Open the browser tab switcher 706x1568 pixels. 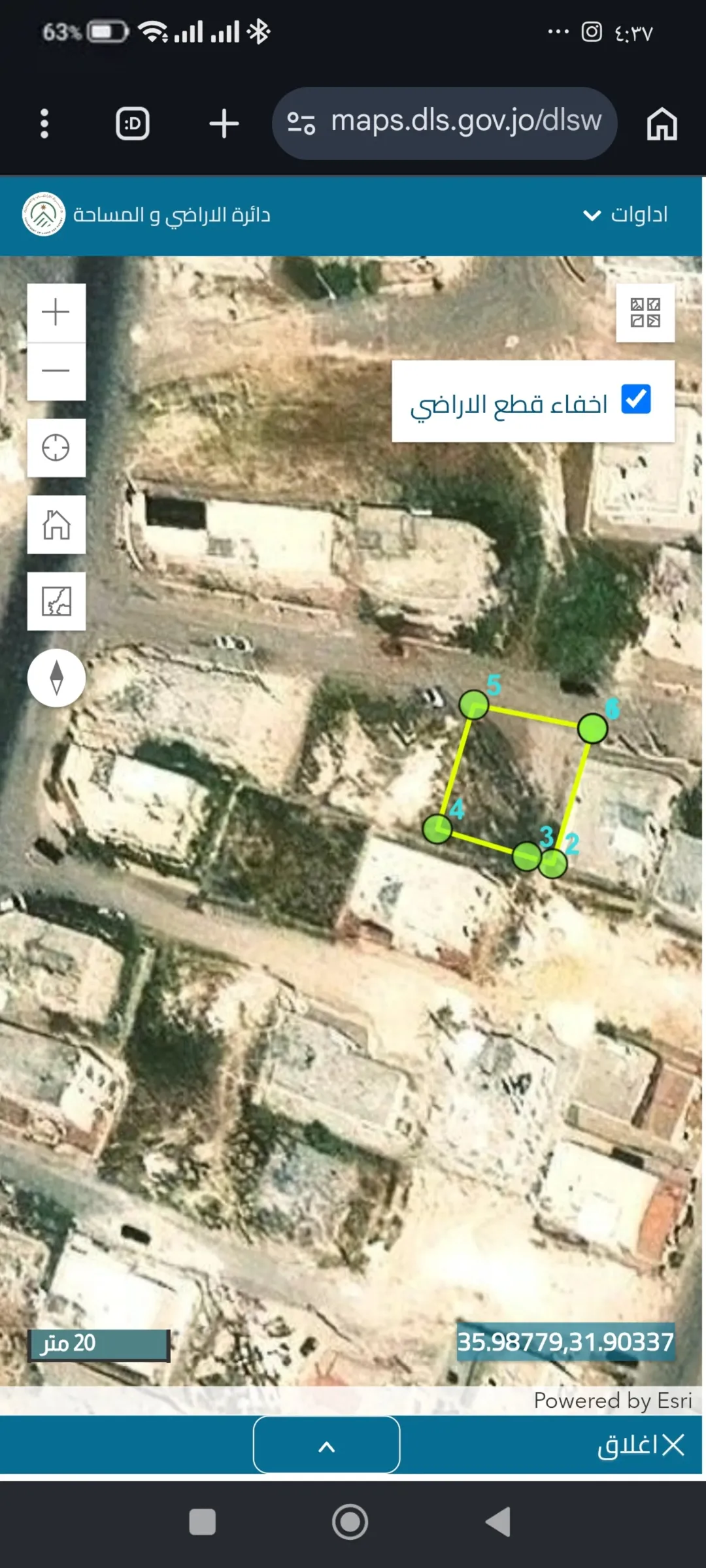click(133, 124)
